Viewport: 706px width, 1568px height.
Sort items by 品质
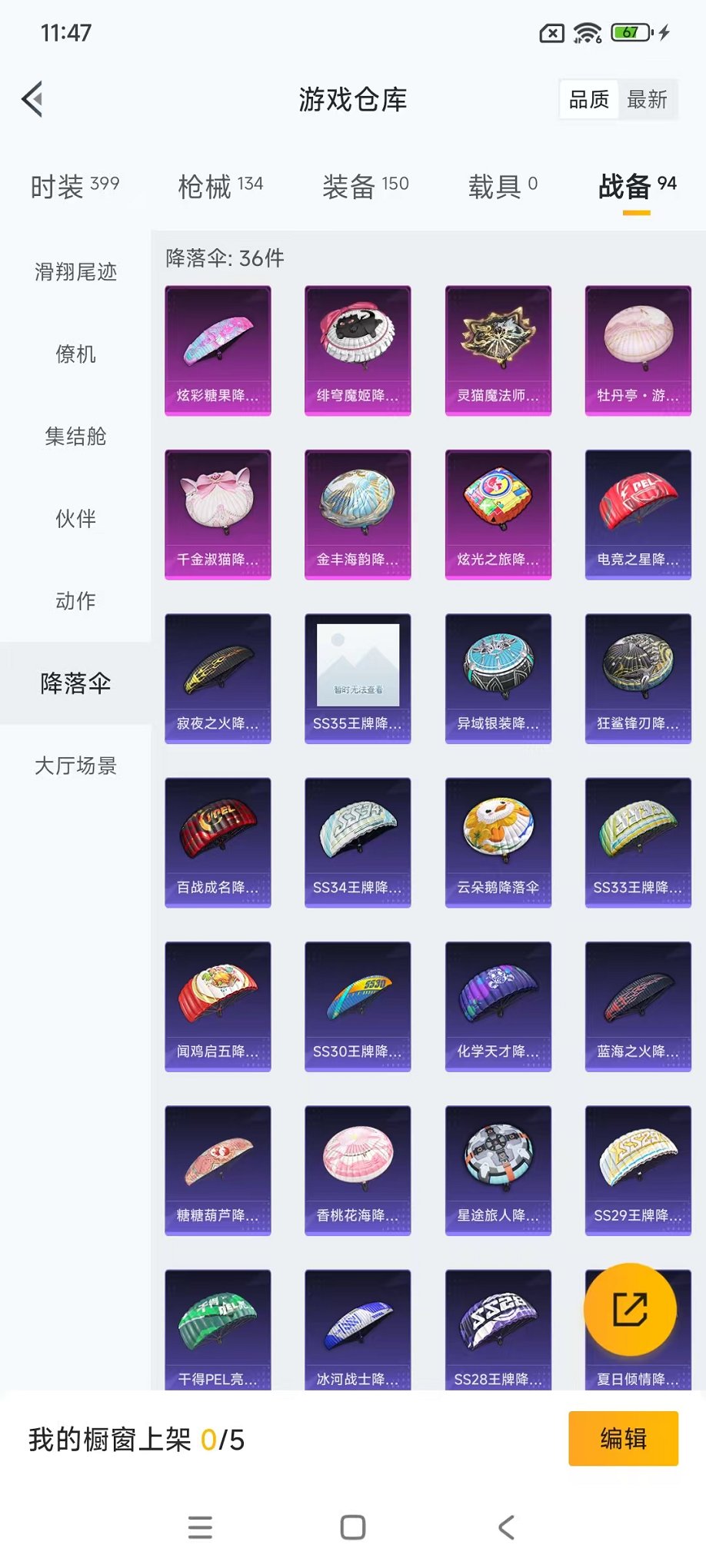(588, 100)
